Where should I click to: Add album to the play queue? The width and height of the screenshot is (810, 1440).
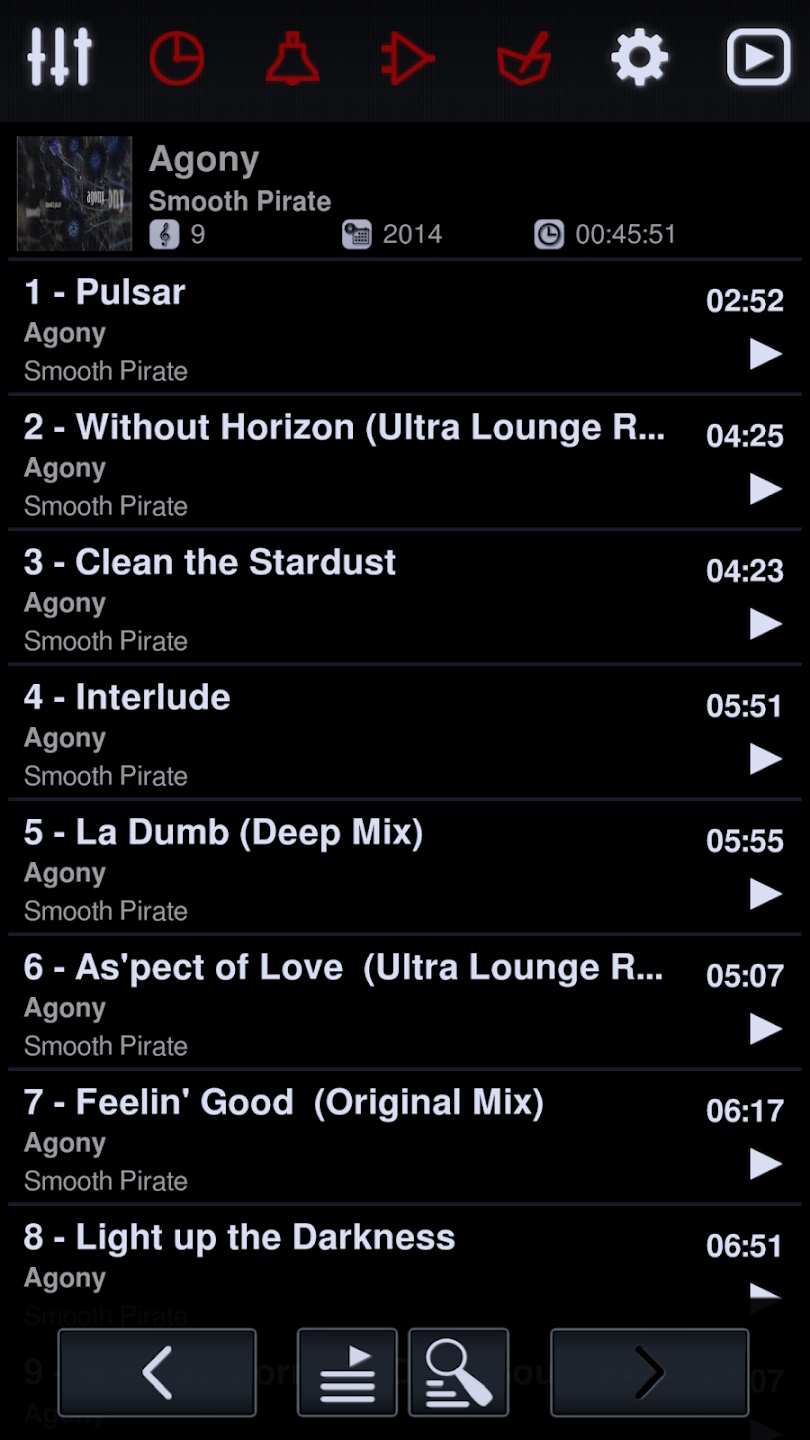coord(347,1372)
